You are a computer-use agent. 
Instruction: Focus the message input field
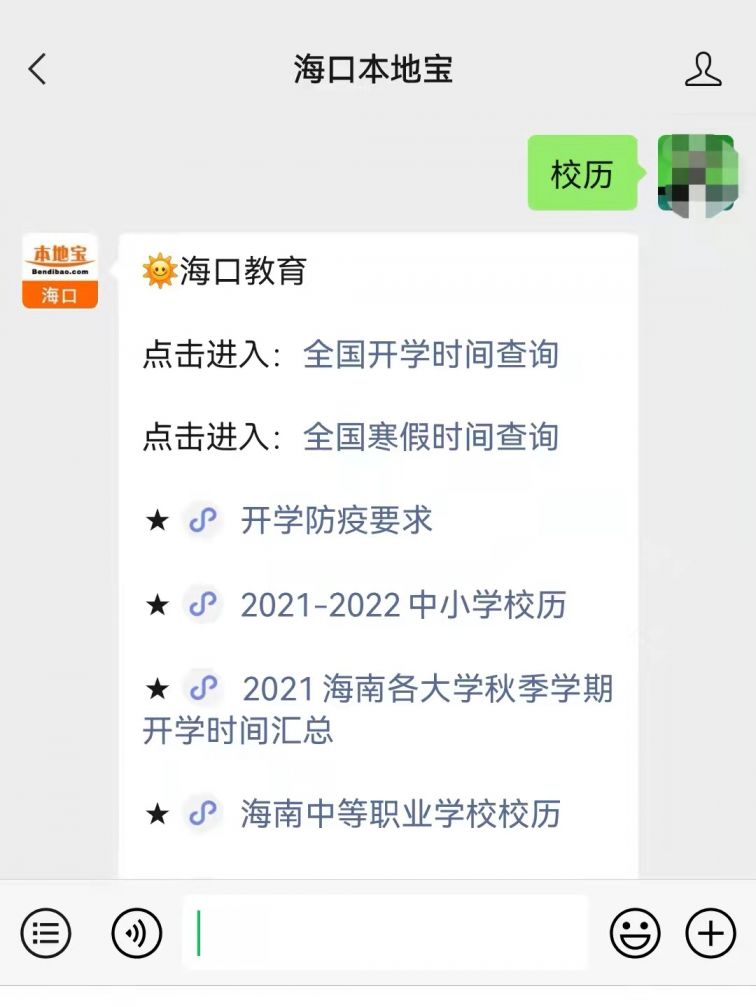pos(385,934)
